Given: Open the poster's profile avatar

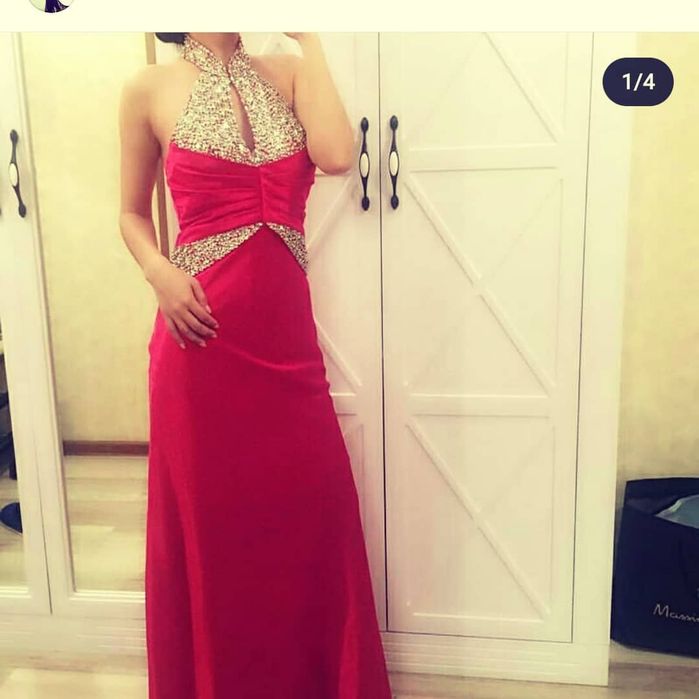Looking at the screenshot, I should click(x=50, y=4).
